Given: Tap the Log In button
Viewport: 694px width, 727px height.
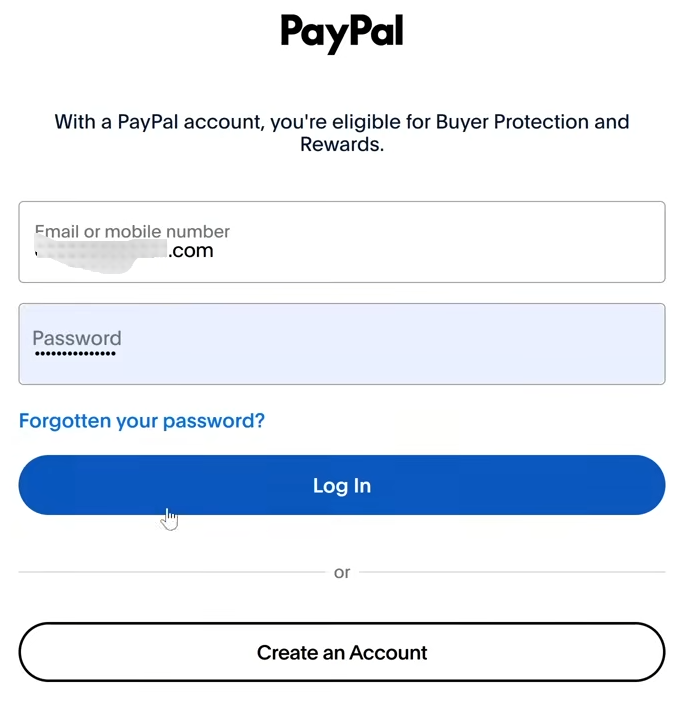Looking at the screenshot, I should click(x=341, y=486).
